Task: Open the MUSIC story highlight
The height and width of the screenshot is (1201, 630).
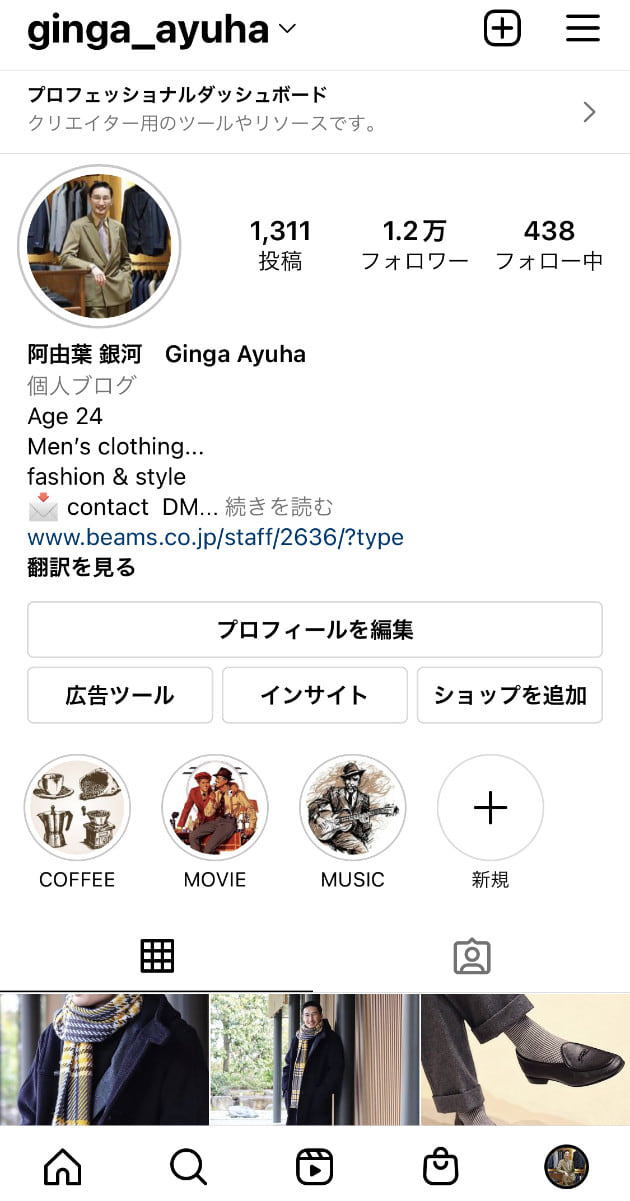Action: pos(352,808)
